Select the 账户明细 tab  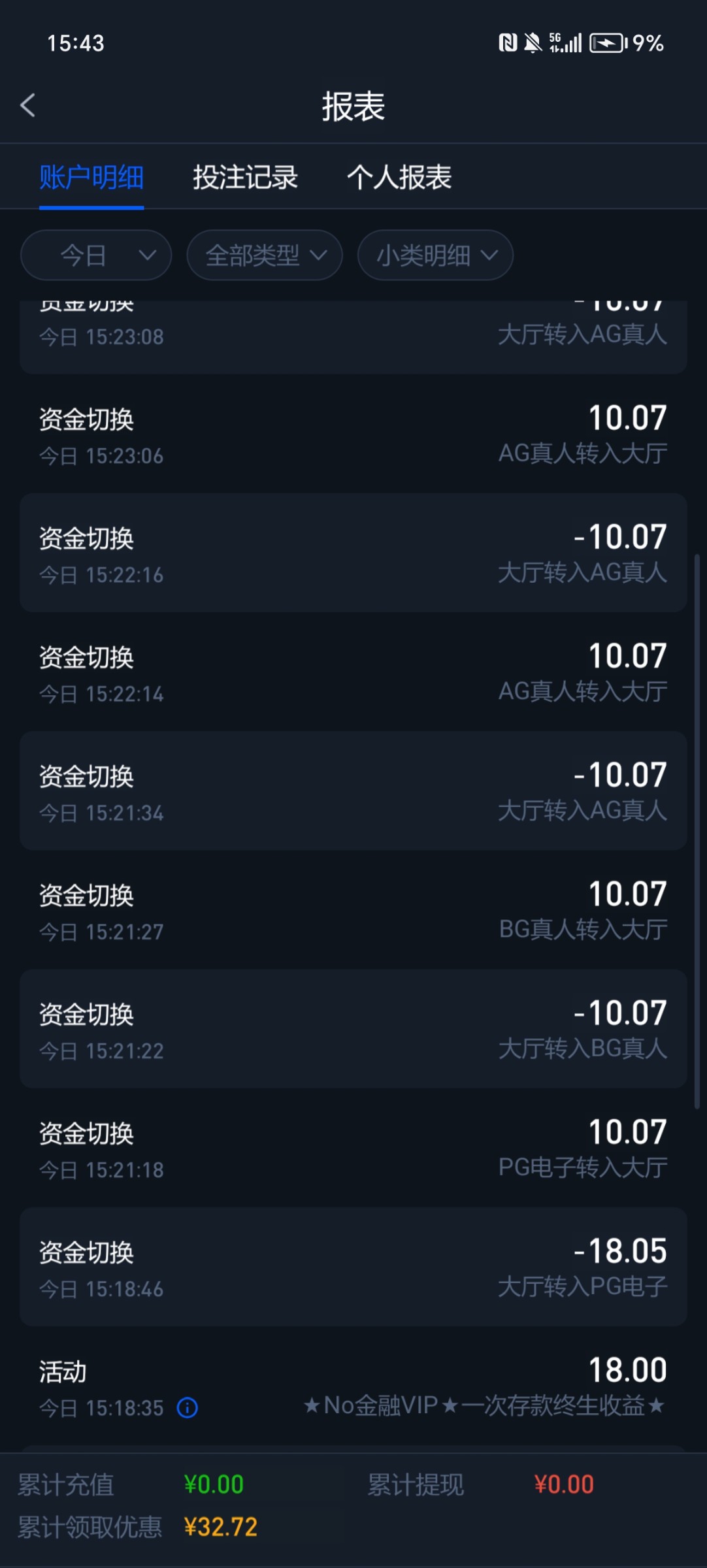pos(91,177)
